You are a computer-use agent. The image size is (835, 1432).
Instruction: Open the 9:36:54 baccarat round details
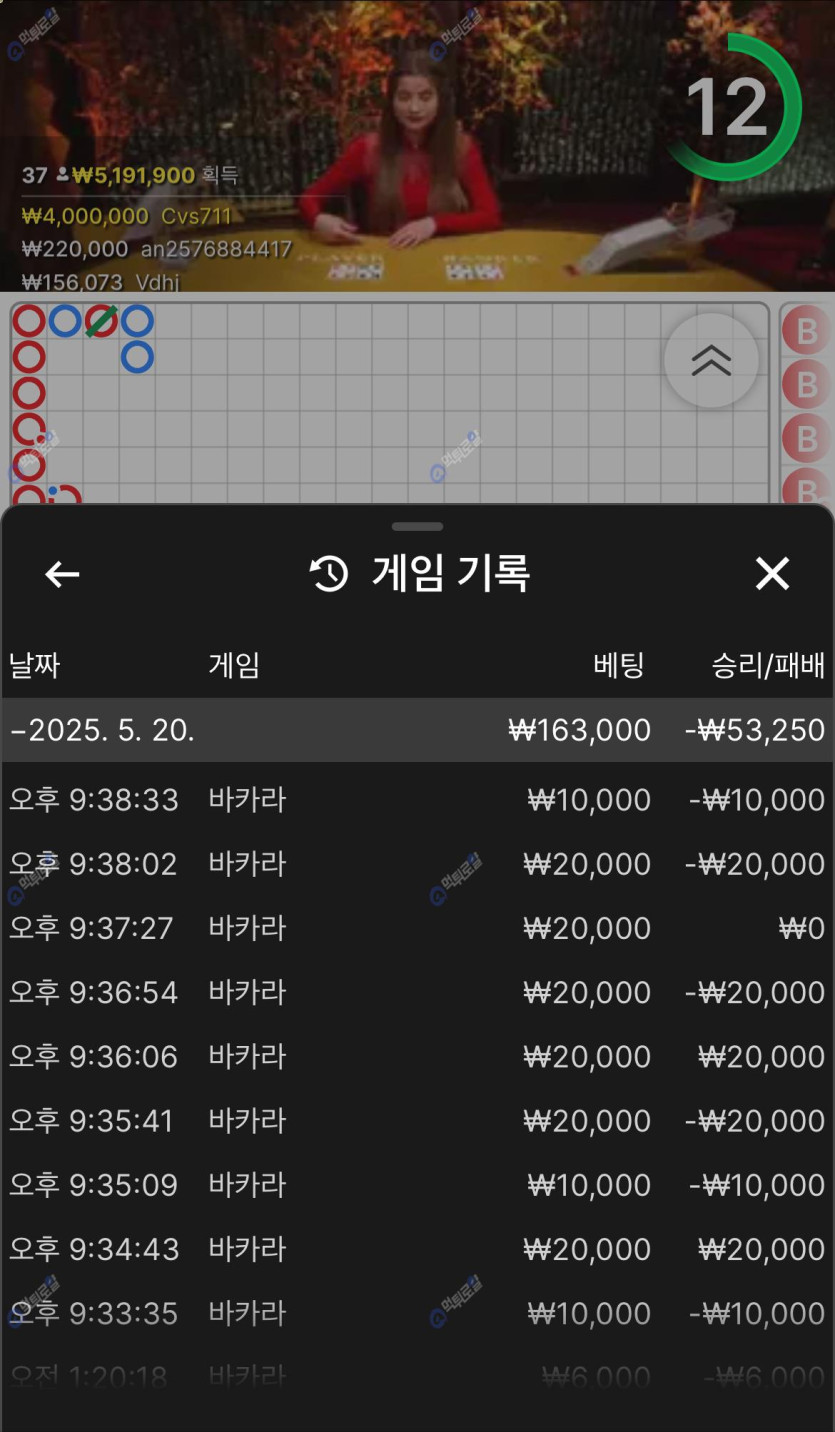click(x=417, y=992)
